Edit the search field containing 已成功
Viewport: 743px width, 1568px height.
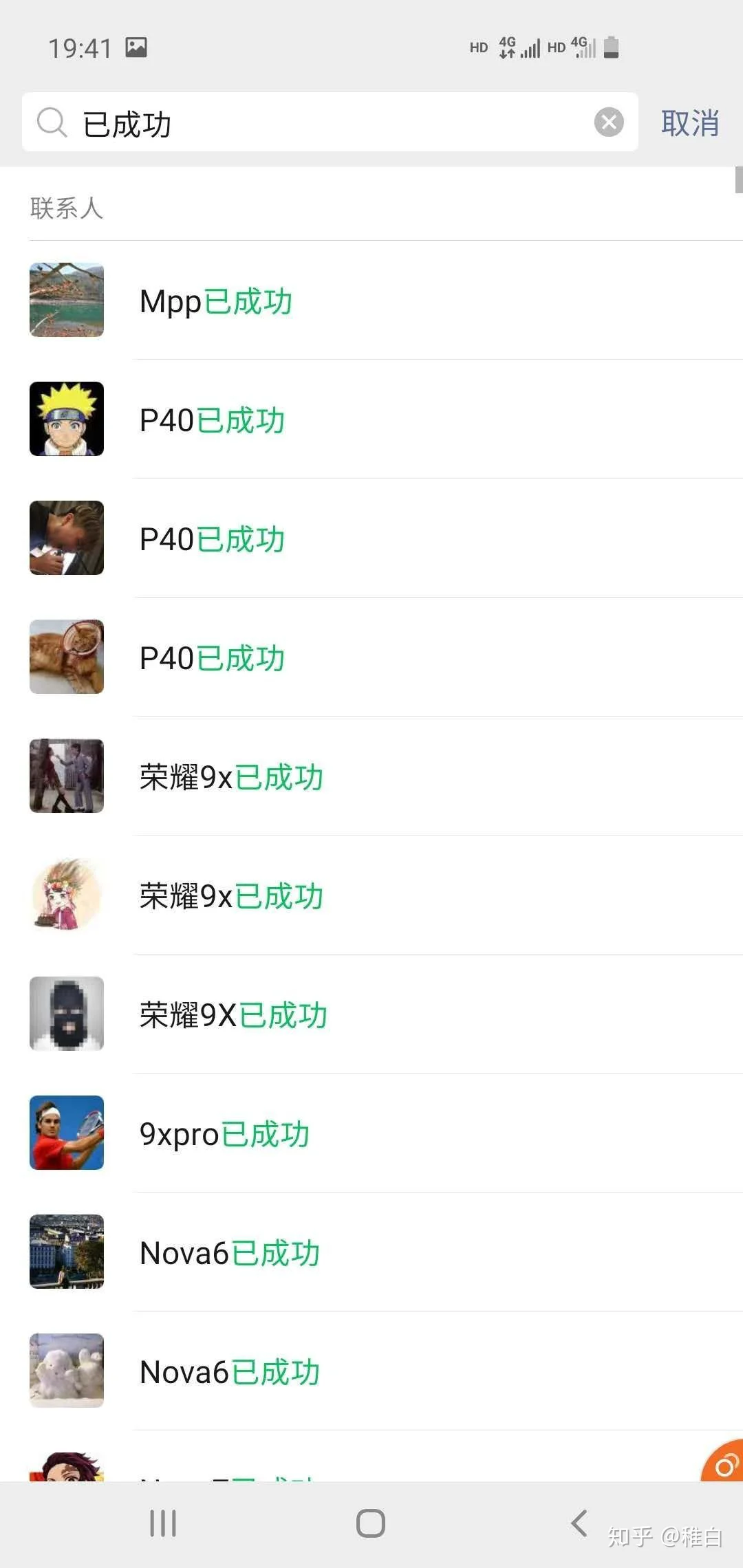330,122
